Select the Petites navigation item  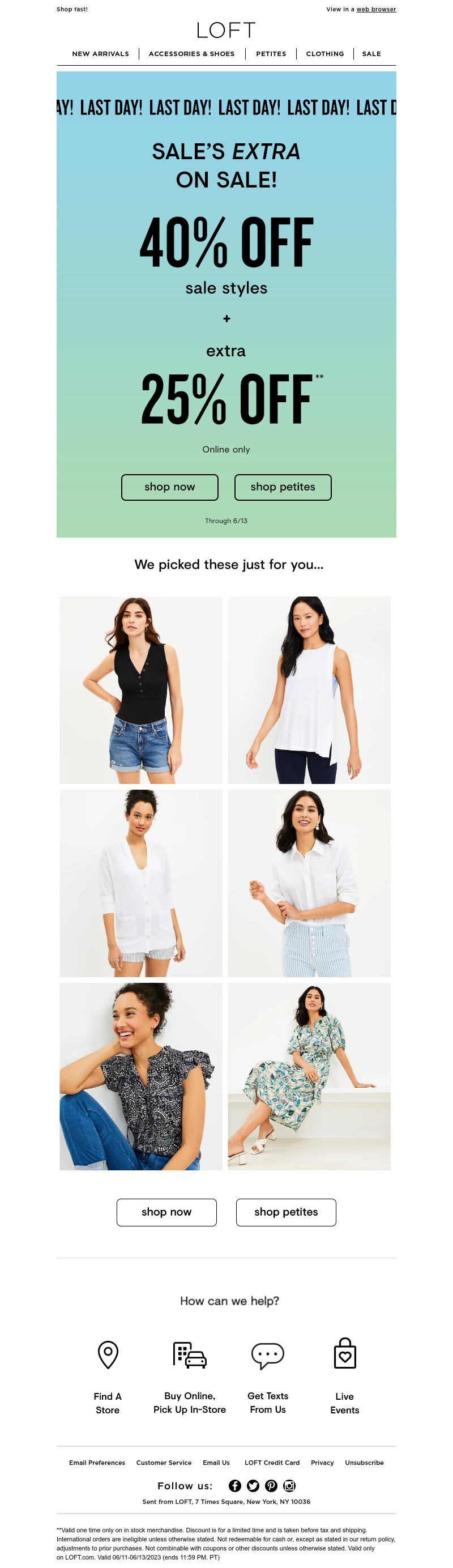(271, 54)
